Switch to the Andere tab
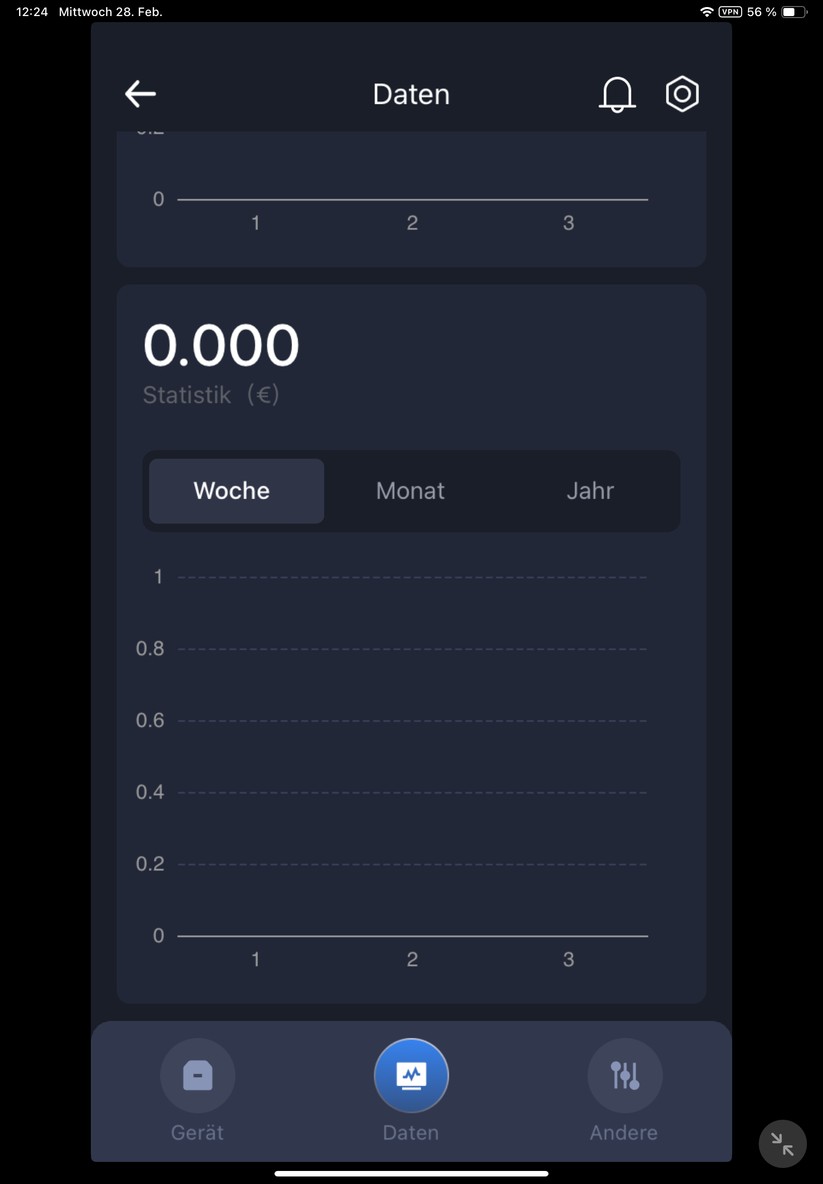The image size is (823, 1184). [x=624, y=1088]
